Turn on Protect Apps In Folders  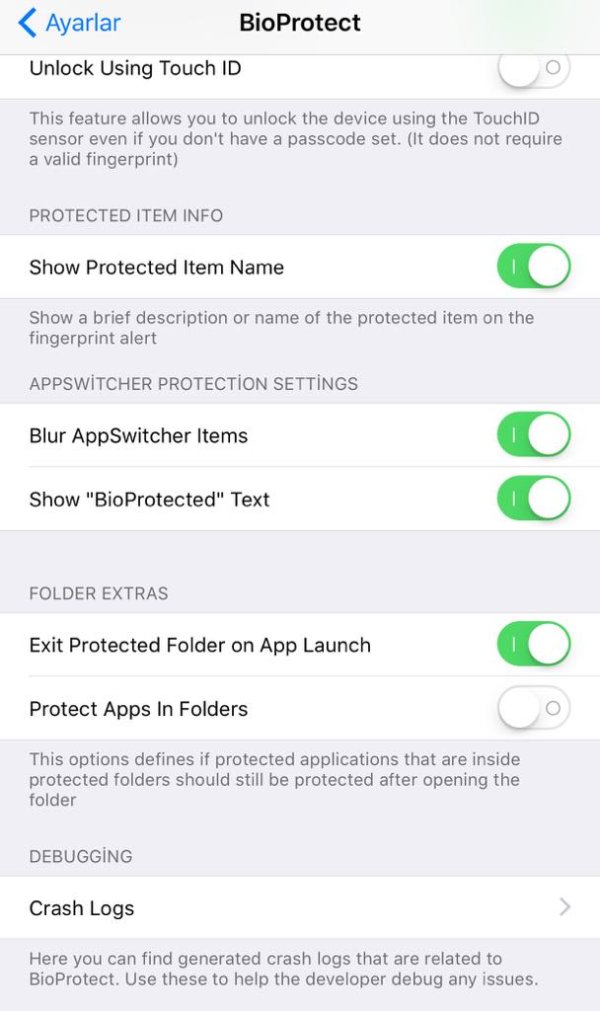pyautogui.click(x=533, y=709)
